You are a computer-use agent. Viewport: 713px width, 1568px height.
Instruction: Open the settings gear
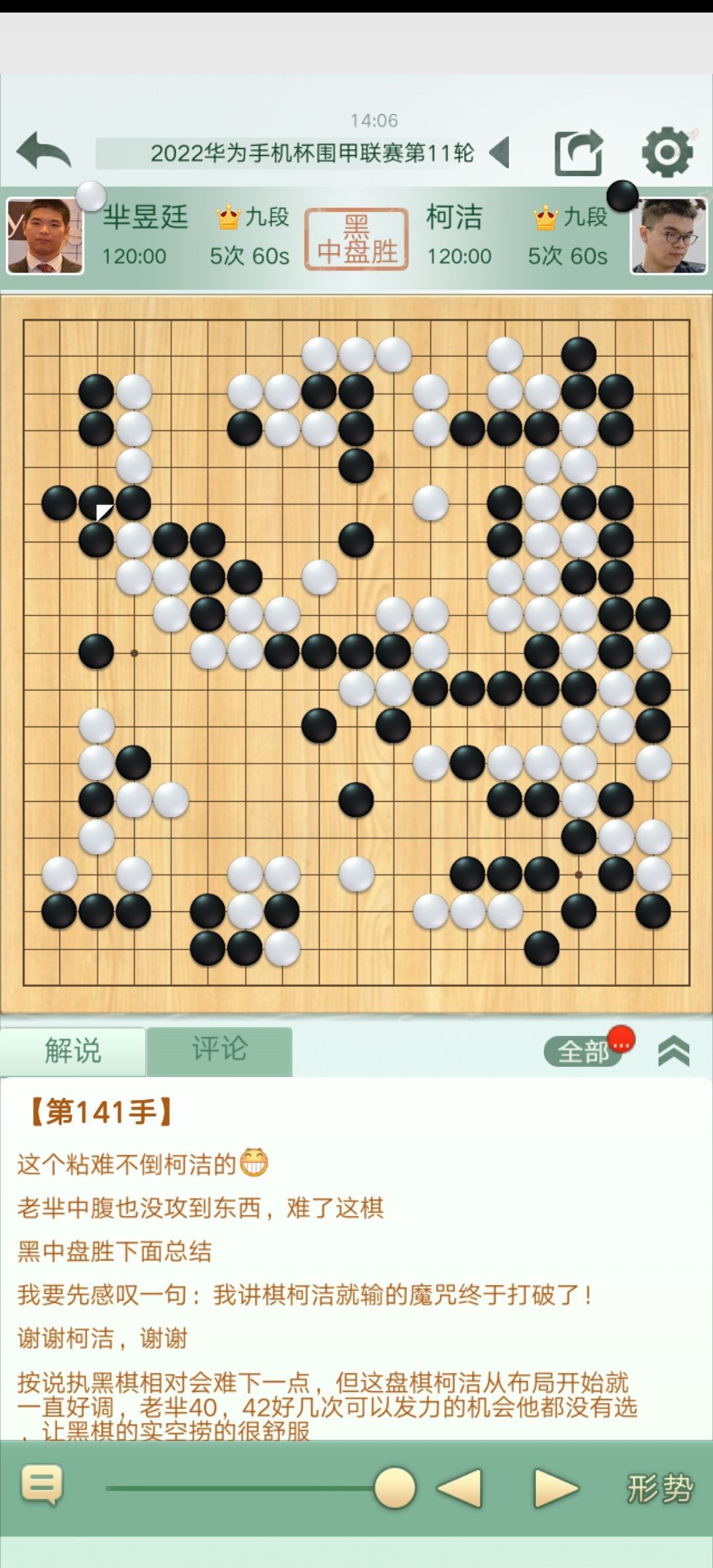point(667,152)
